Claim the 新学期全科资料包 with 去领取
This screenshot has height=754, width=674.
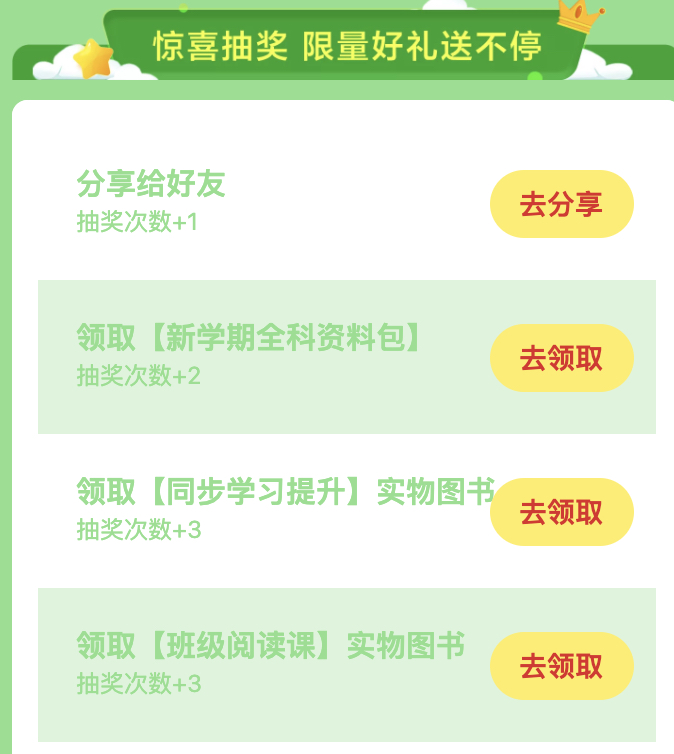[561, 358]
